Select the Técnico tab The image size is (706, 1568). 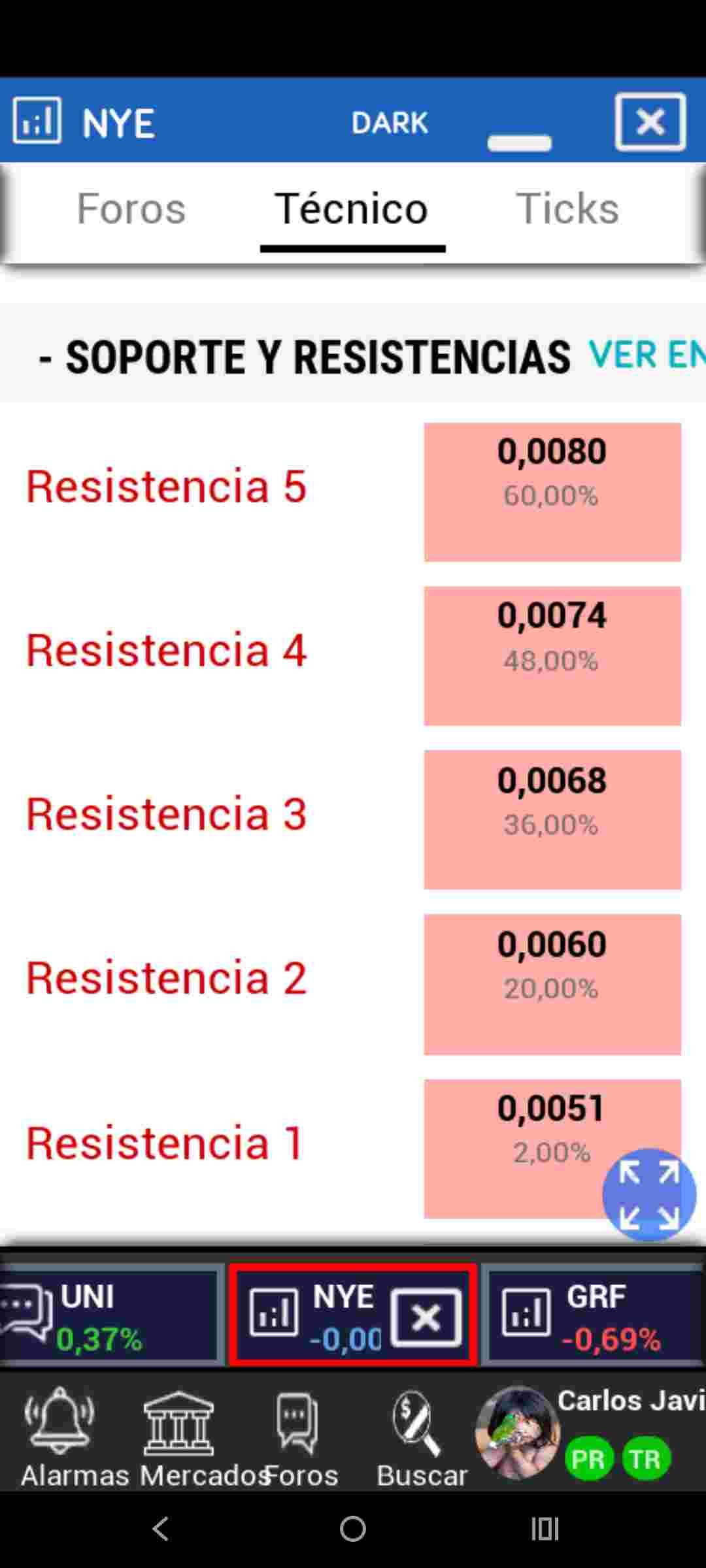tap(352, 208)
